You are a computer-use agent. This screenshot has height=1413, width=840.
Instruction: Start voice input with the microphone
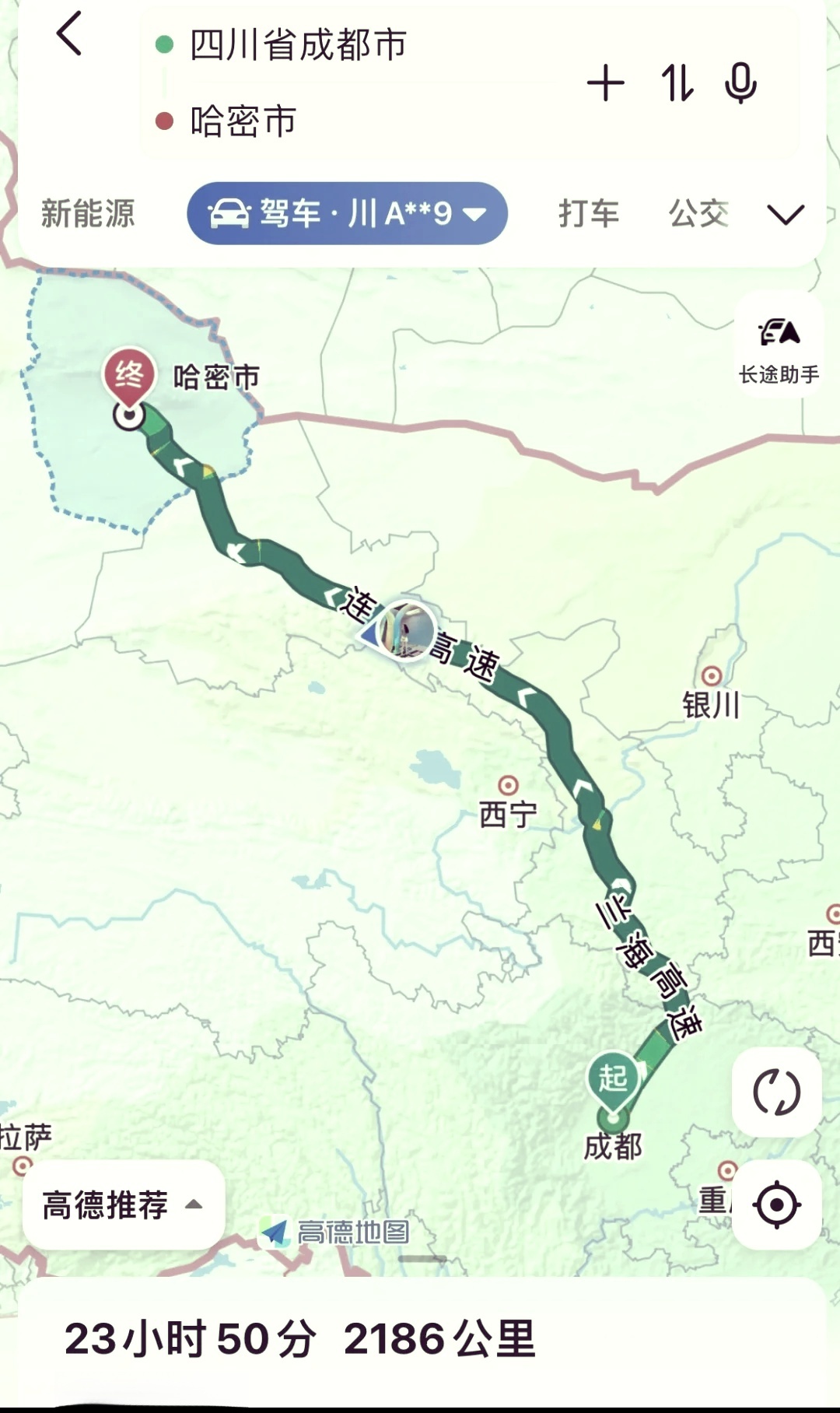tap(740, 83)
